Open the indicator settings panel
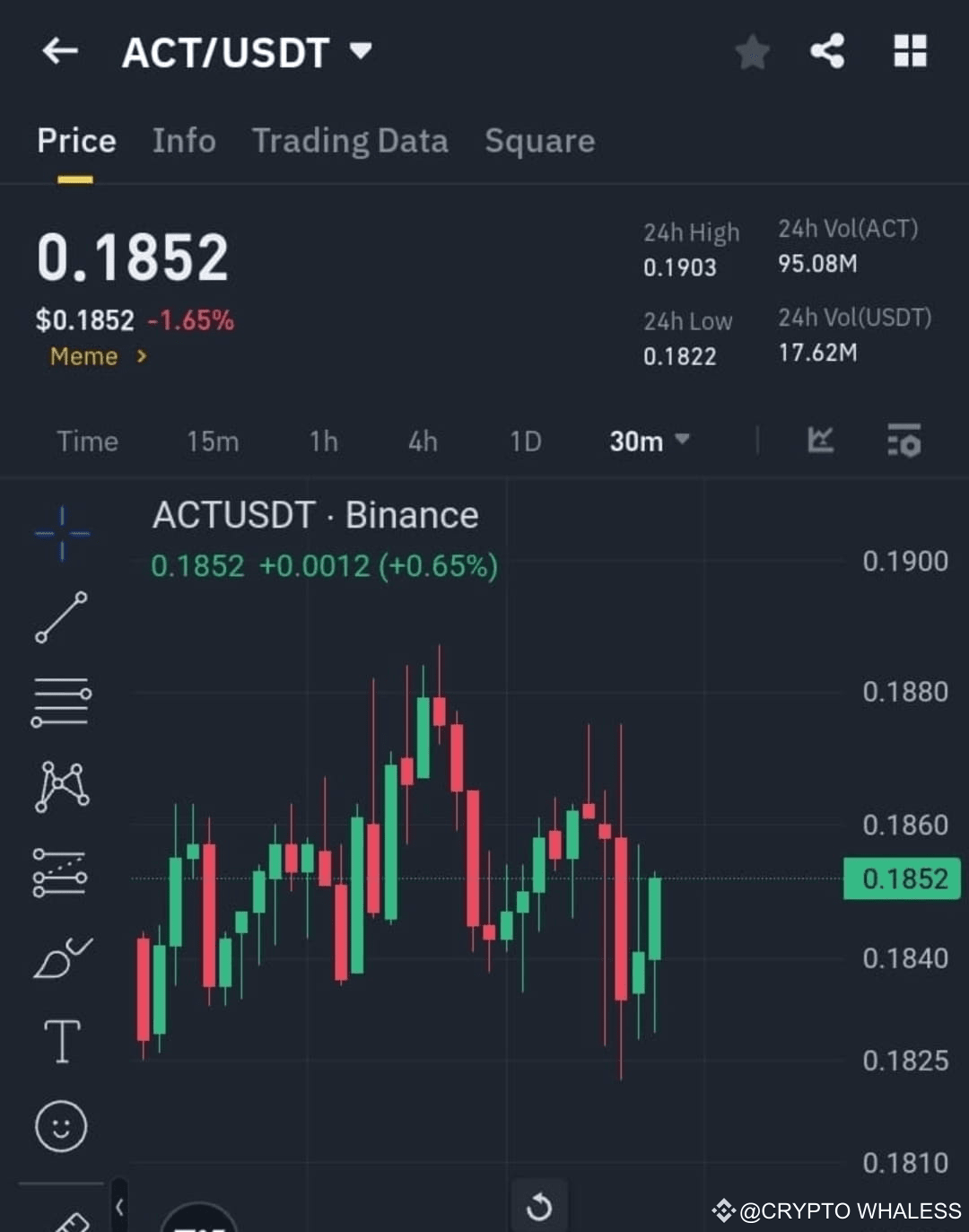Viewport: 969px width, 1232px height. point(905,441)
